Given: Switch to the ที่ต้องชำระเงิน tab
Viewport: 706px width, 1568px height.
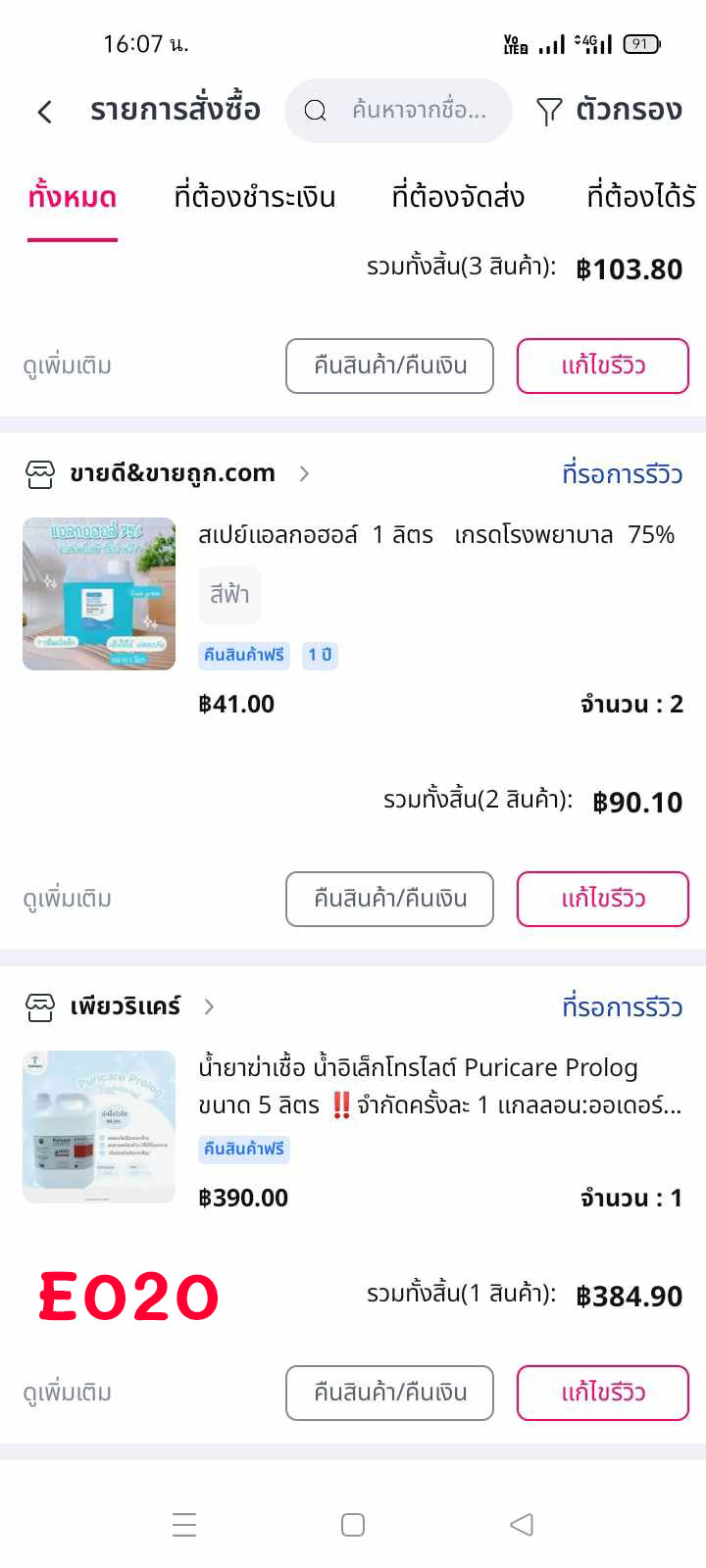Looking at the screenshot, I should [255, 197].
